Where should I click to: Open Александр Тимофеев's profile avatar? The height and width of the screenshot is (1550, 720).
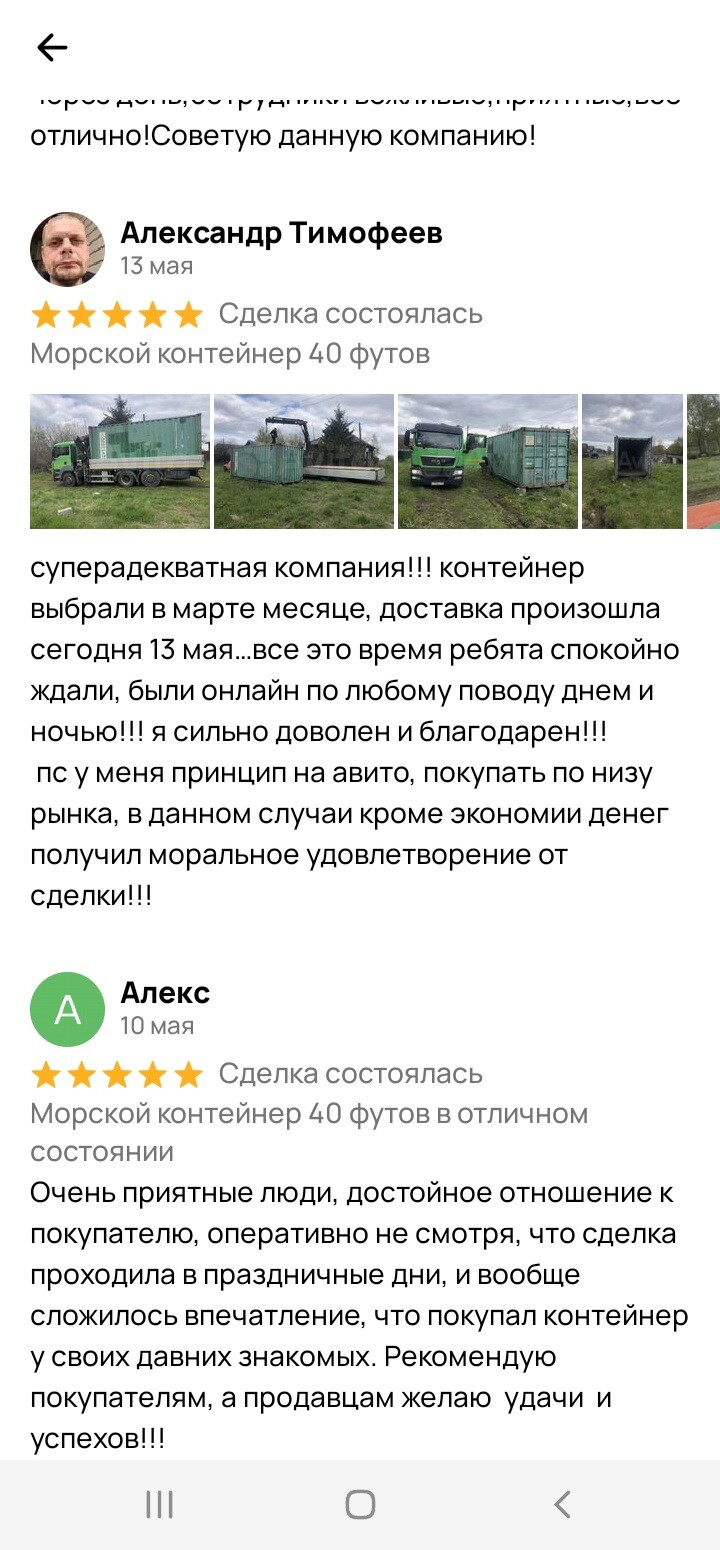pyautogui.click(x=67, y=249)
